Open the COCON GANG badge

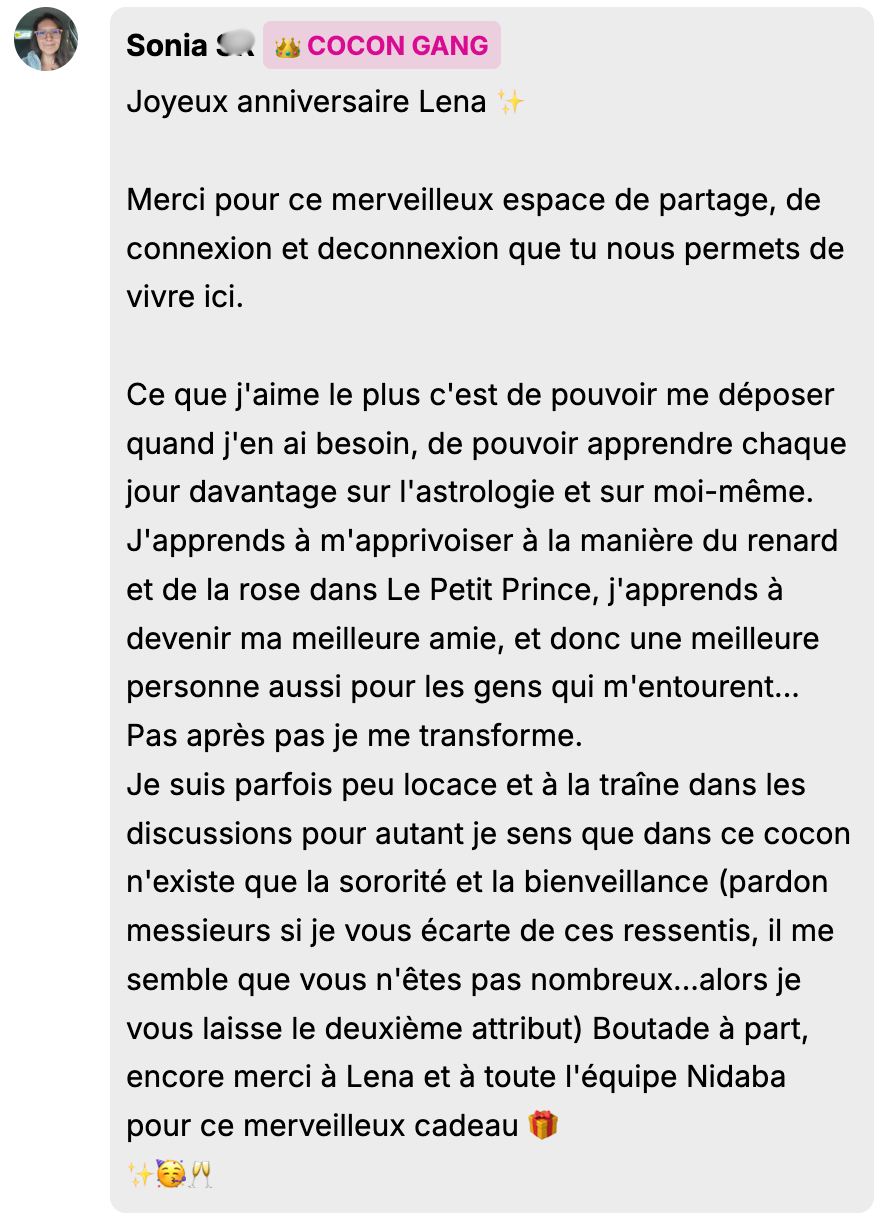[x=381, y=45]
